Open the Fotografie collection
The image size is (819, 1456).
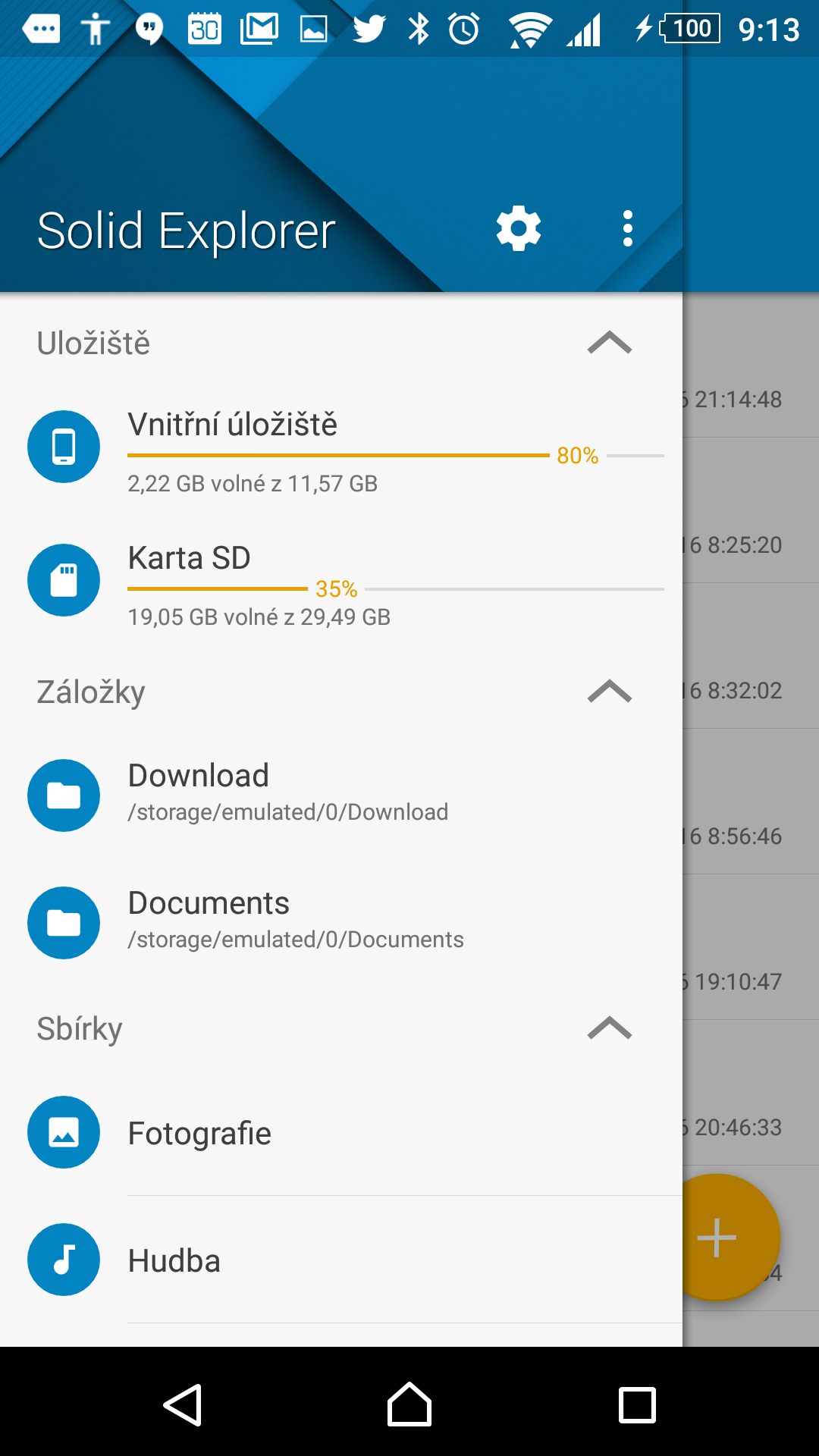tap(341, 1133)
